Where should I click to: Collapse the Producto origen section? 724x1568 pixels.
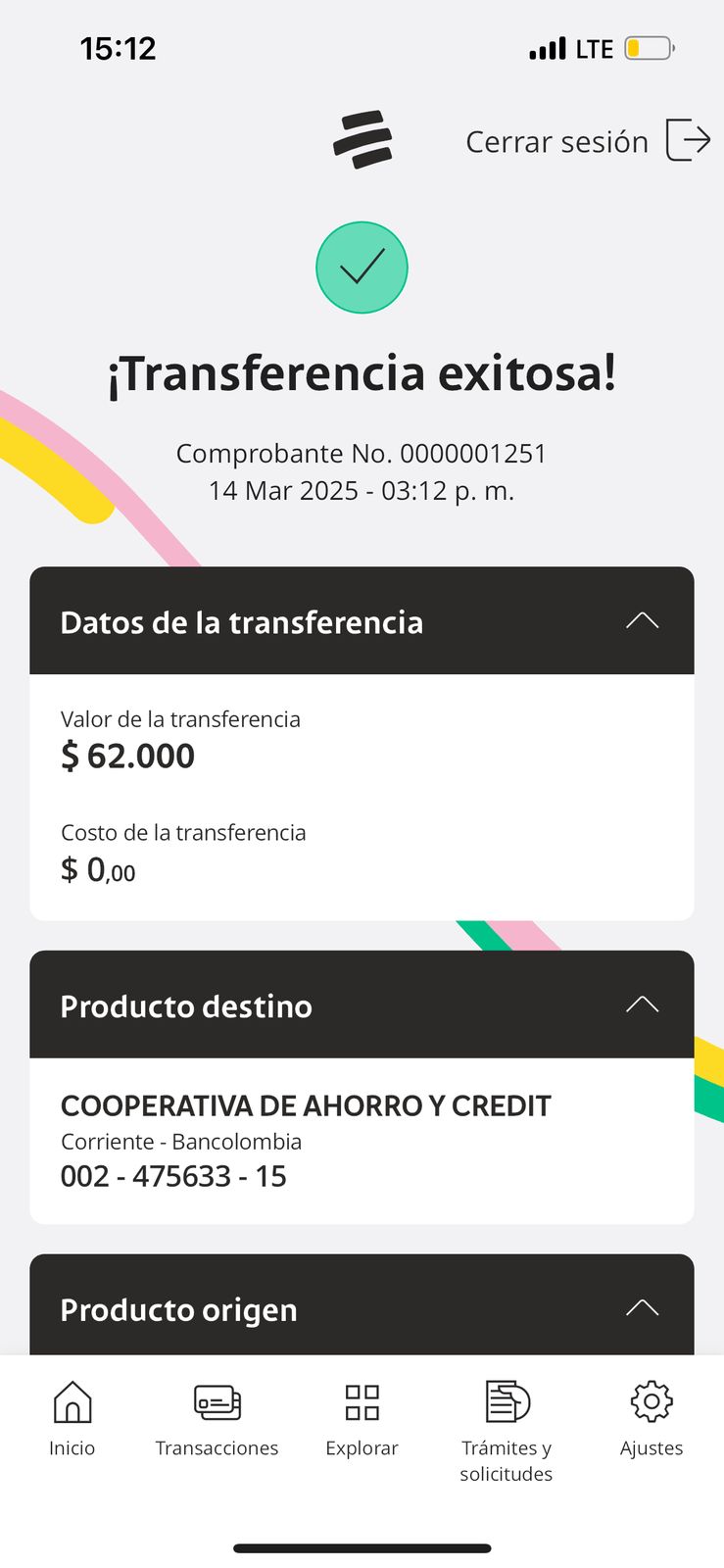point(642,1308)
